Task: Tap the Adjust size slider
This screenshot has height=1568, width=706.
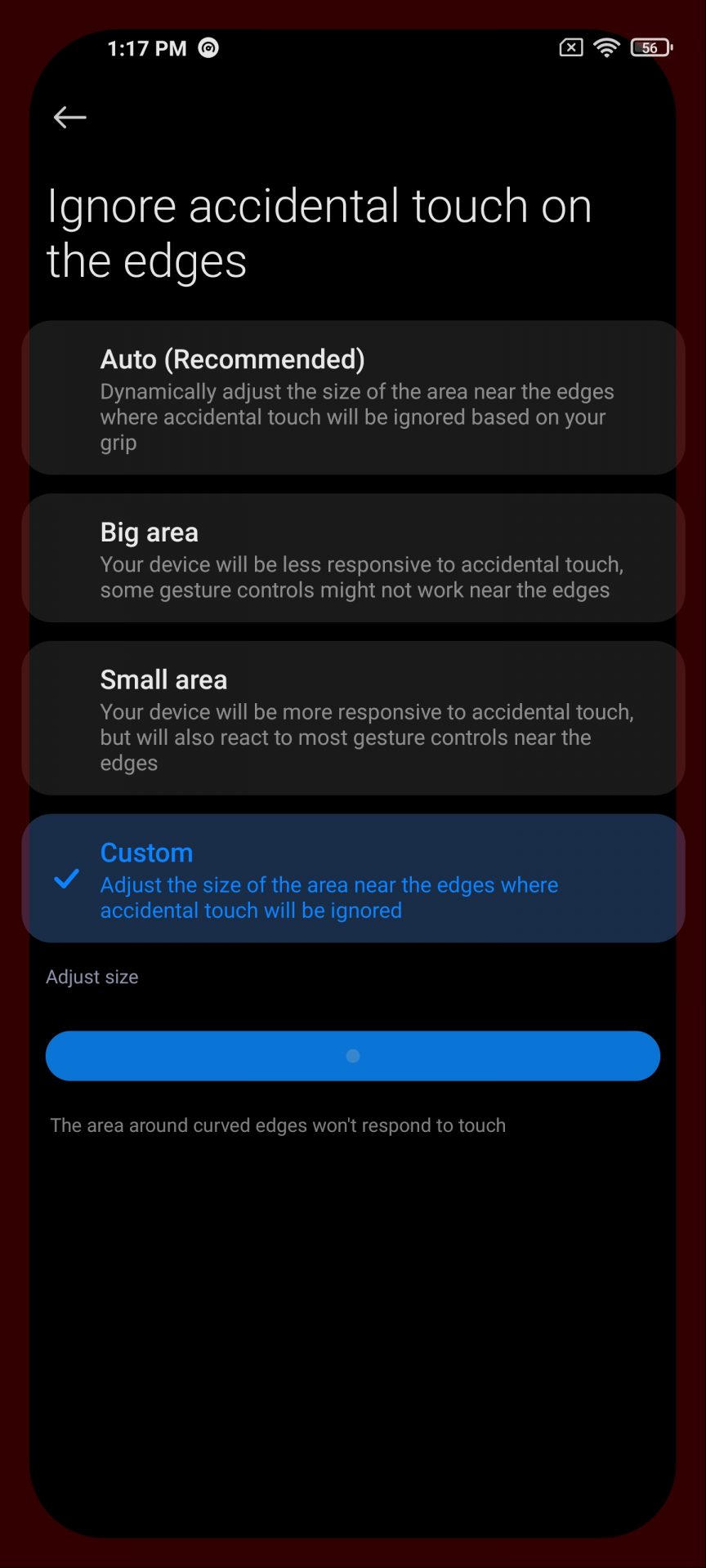Action: click(353, 1056)
